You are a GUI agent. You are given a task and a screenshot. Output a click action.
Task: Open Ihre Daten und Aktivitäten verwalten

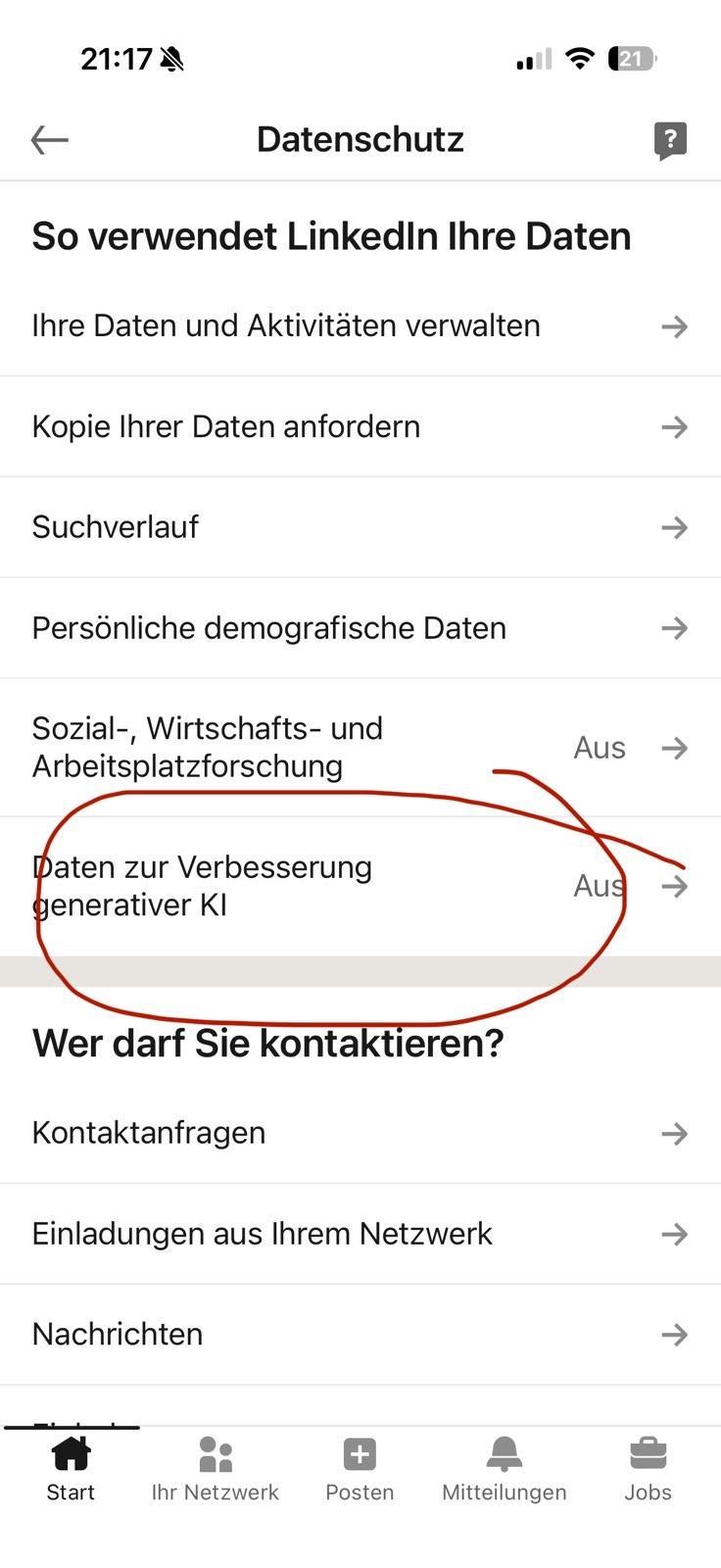[360, 325]
